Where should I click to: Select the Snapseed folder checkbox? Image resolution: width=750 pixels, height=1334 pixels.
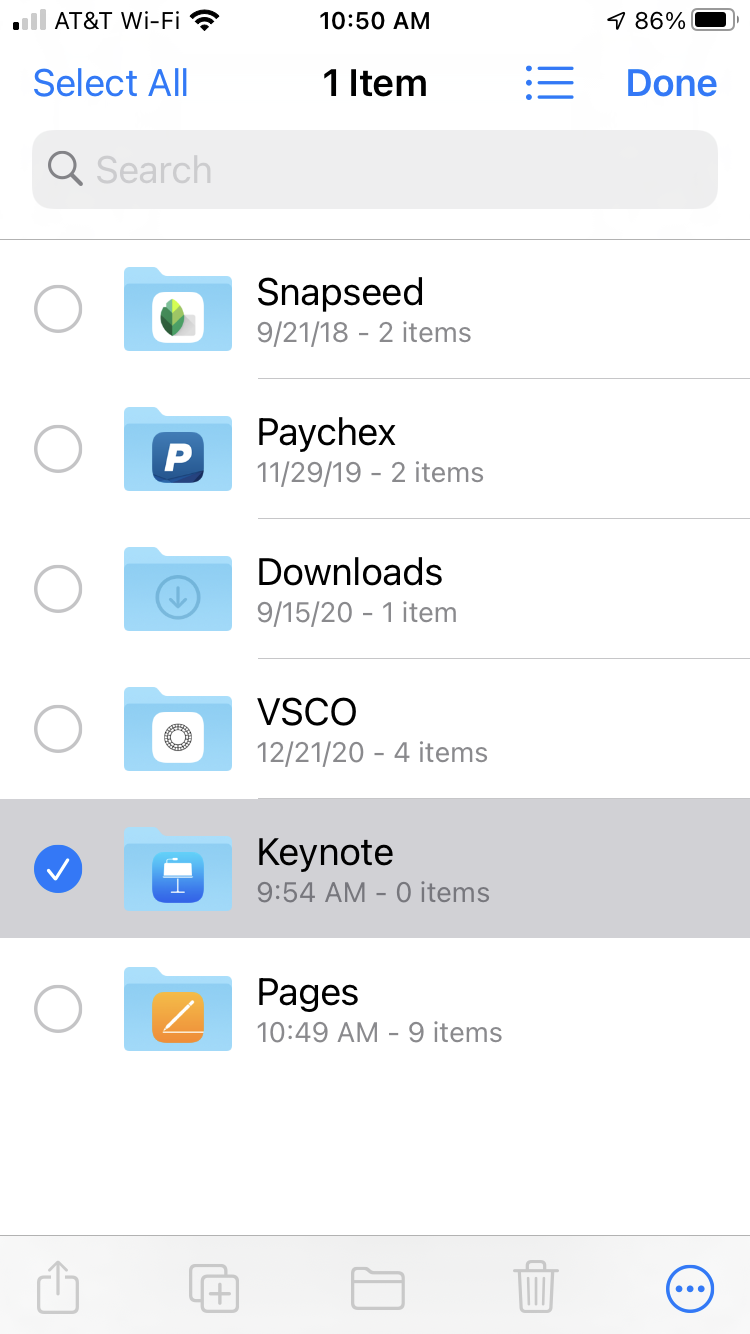pyautogui.click(x=58, y=309)
